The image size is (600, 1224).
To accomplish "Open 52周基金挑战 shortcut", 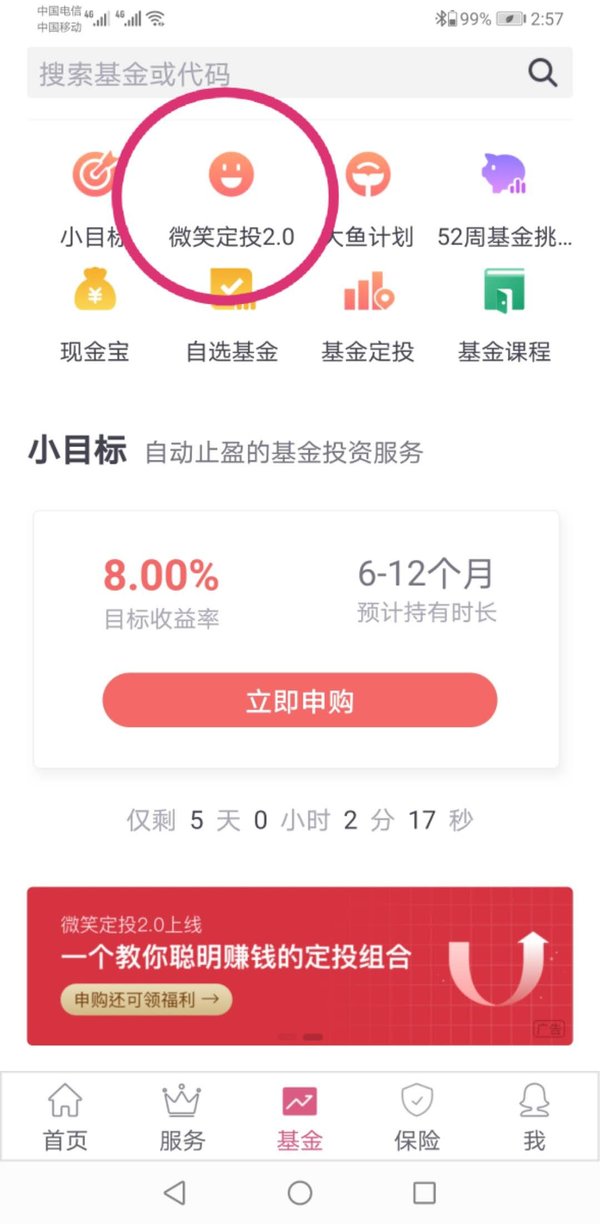I will [x=504, y=199].
